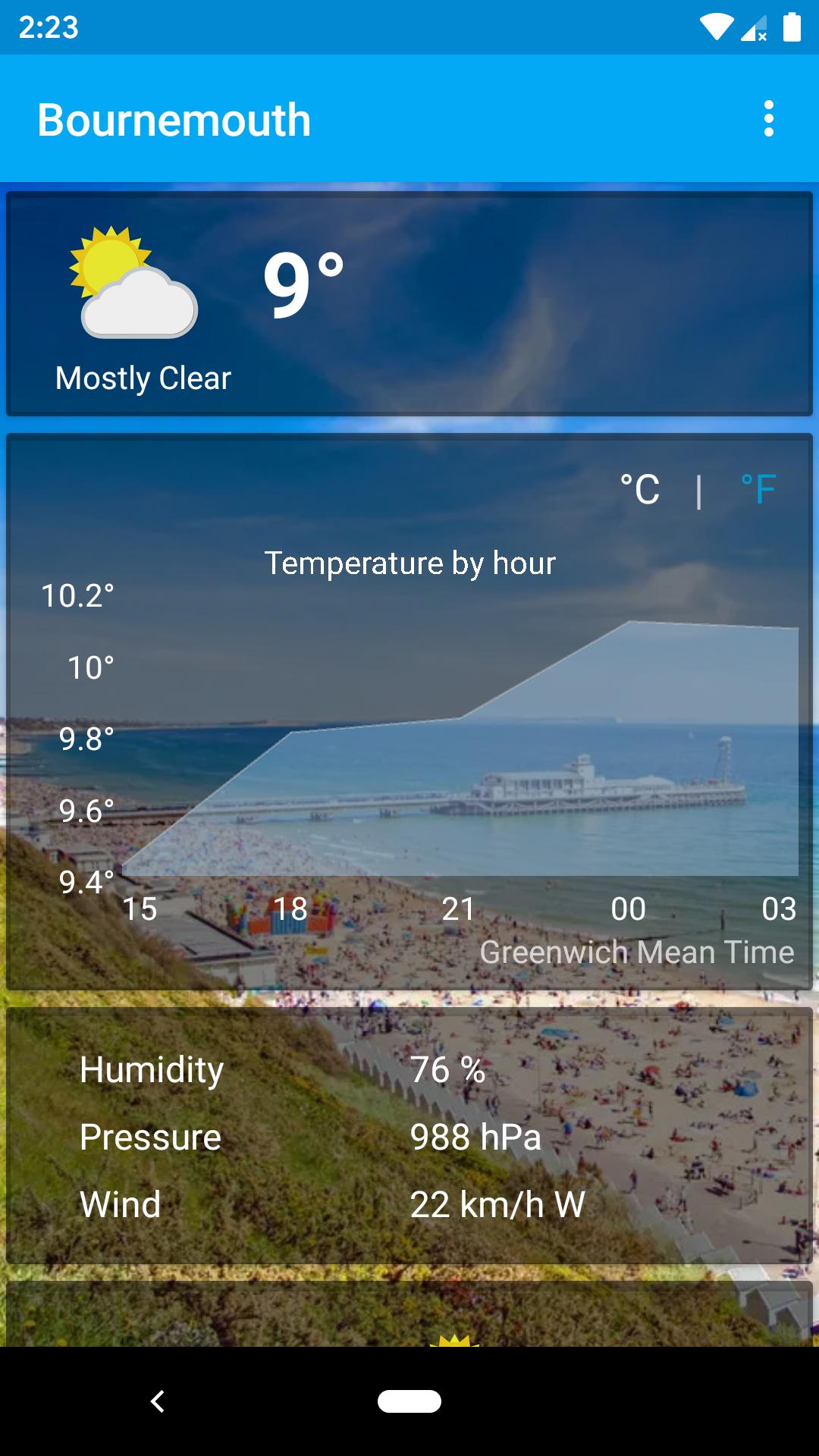
Task: Tap the Pressure 988 hPa row
Action: (x=475, y=1137)
